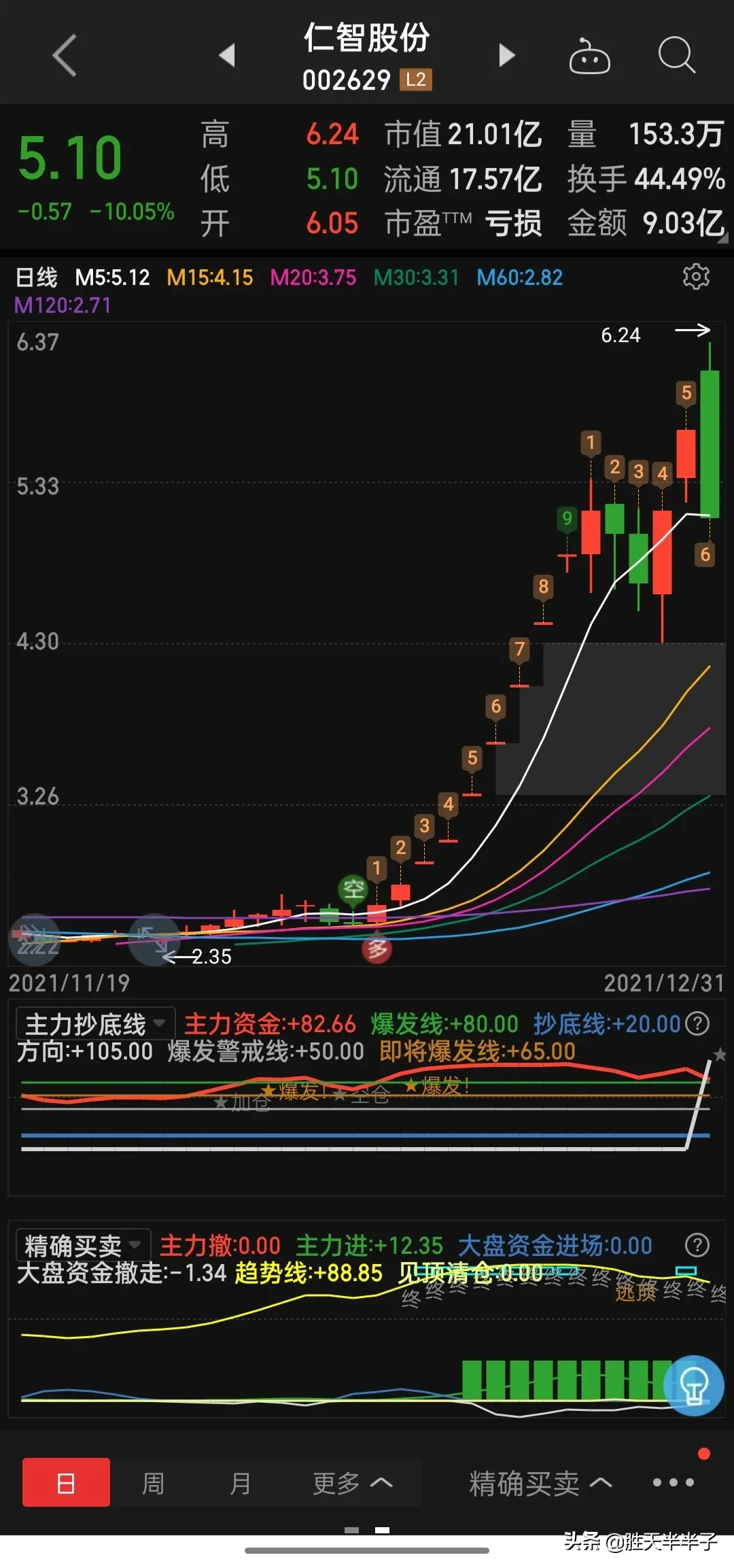734x1568 pixels.
Task: Open the stock search
Action: point(677,55)
